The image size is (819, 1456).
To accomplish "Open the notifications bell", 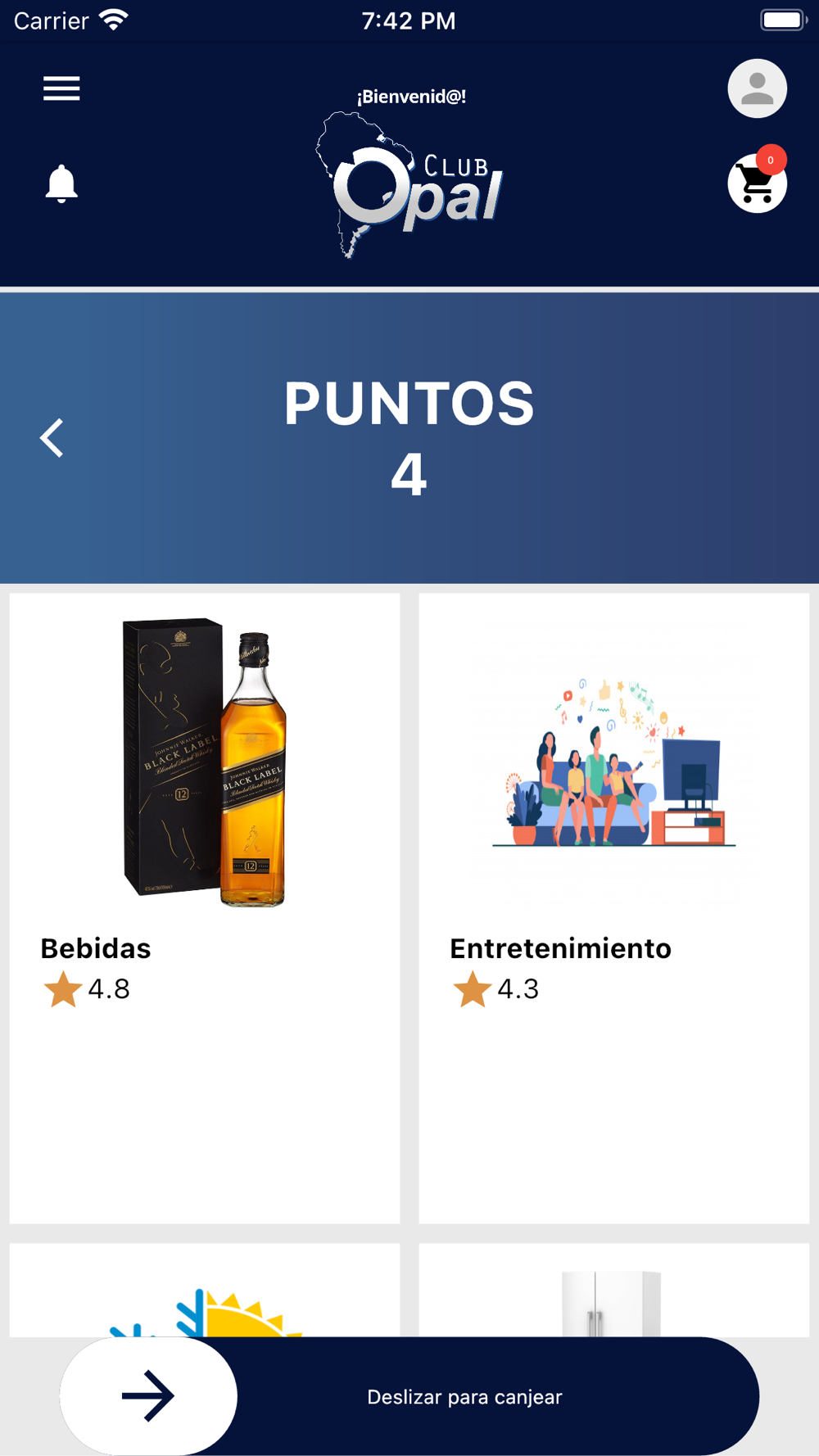I will (61, 183).
